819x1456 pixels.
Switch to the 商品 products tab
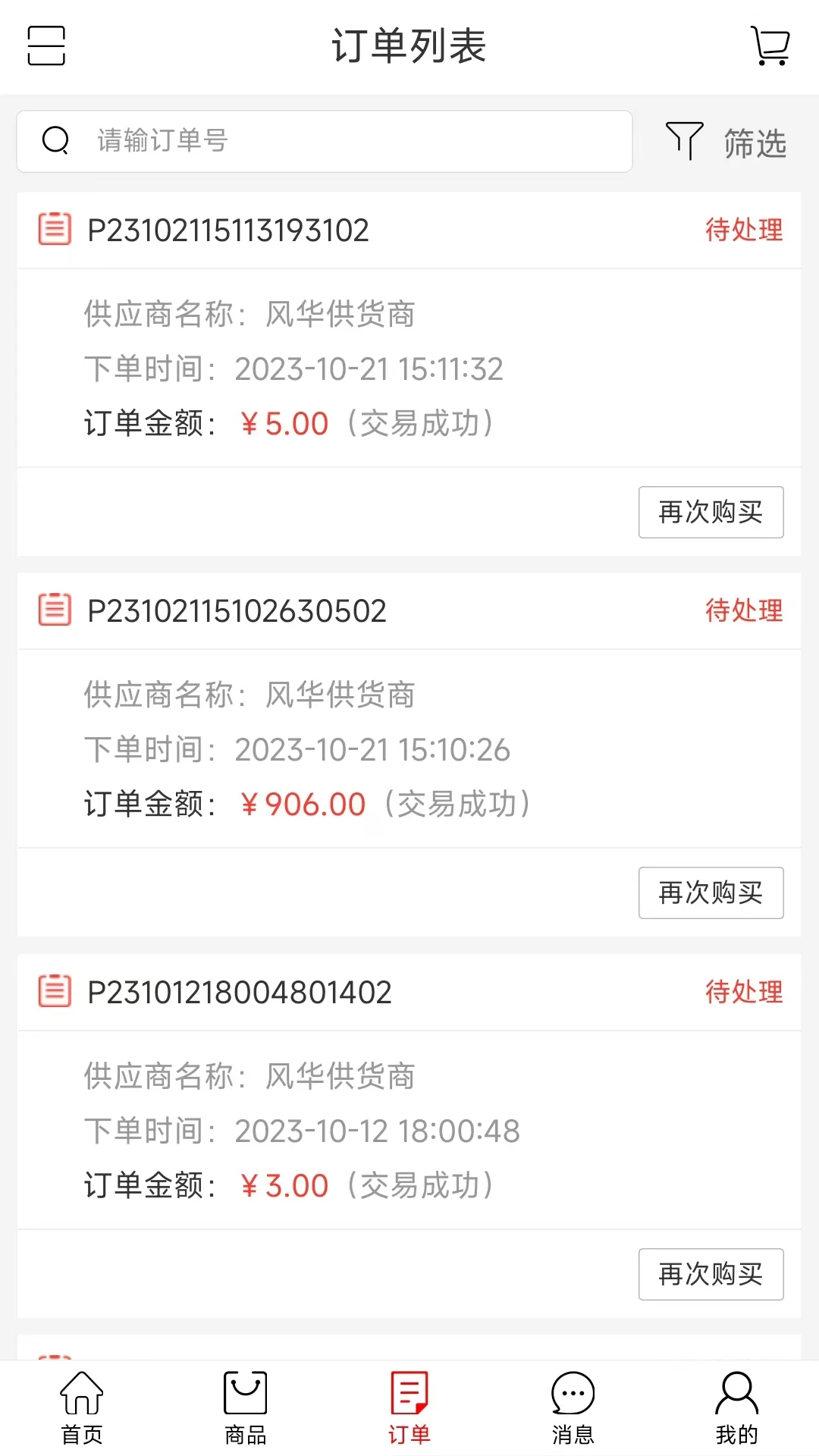coord(246,1407)
